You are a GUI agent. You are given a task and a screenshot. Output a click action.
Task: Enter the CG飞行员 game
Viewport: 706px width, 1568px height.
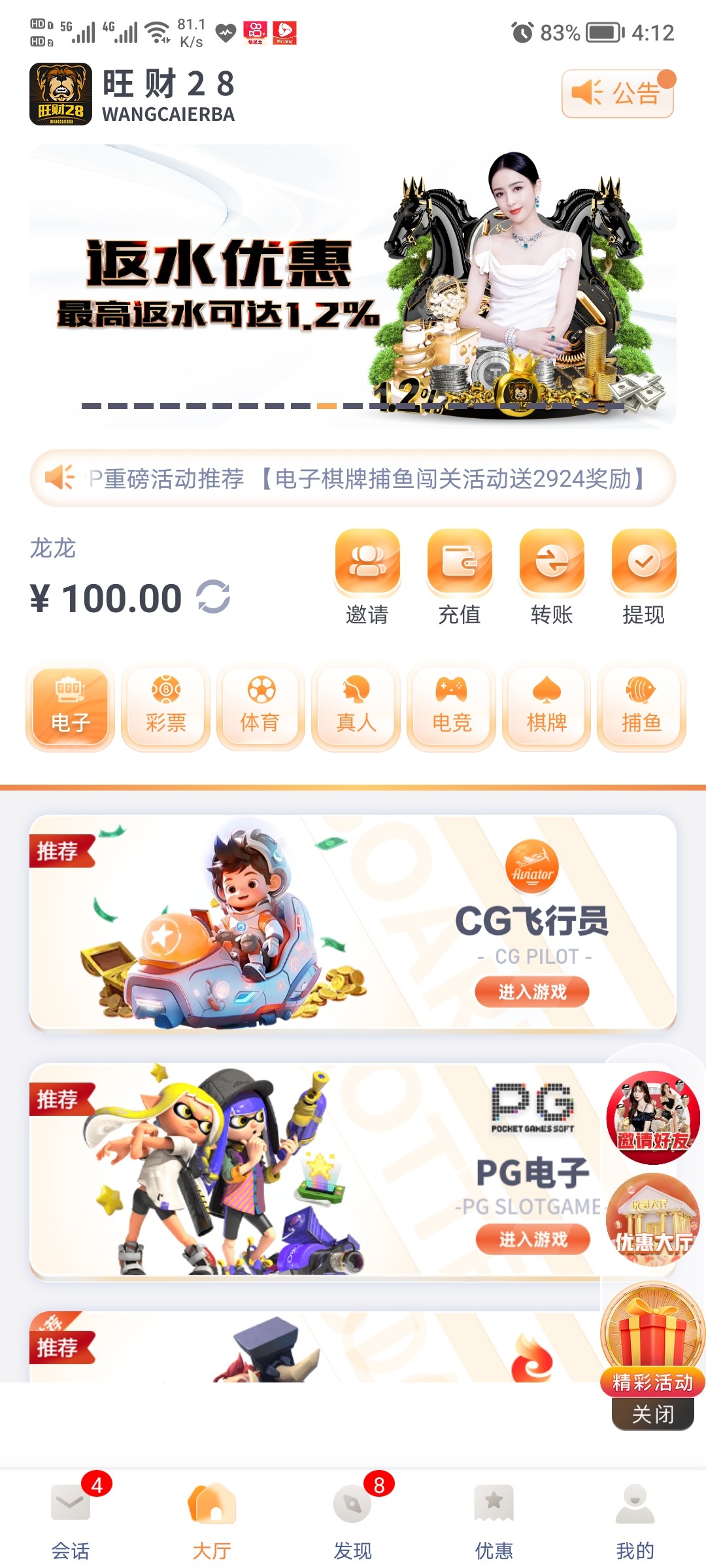[x=532, y=992]
